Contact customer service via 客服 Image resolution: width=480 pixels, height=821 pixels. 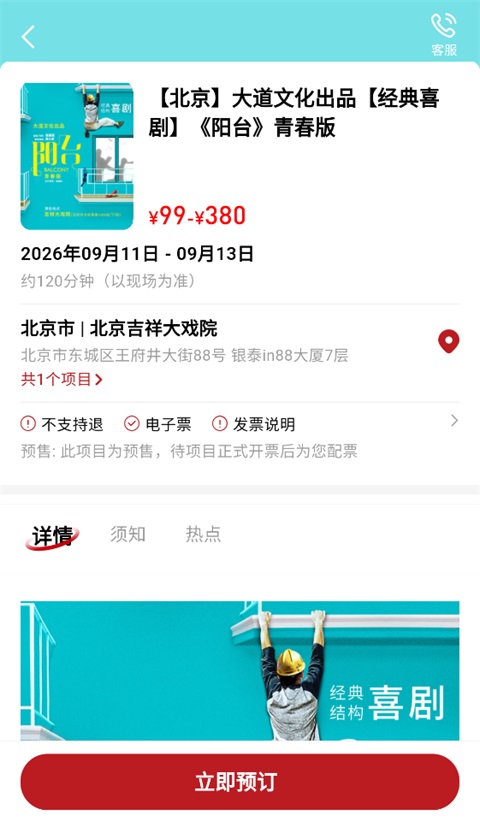click(444, 34)
